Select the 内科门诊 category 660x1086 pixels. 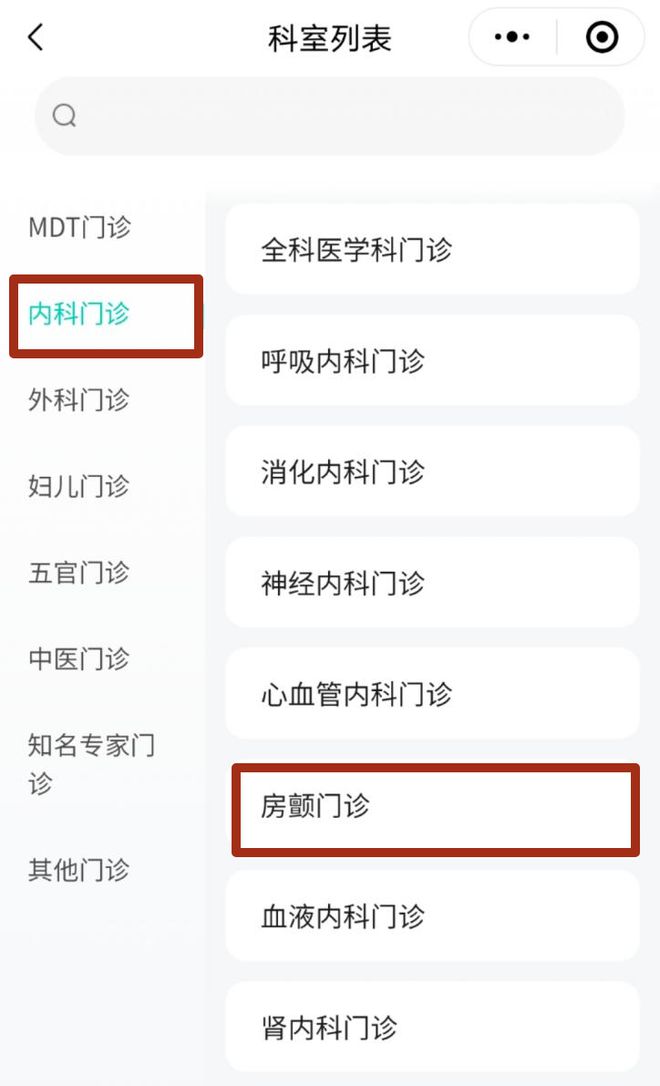point(79,314)
